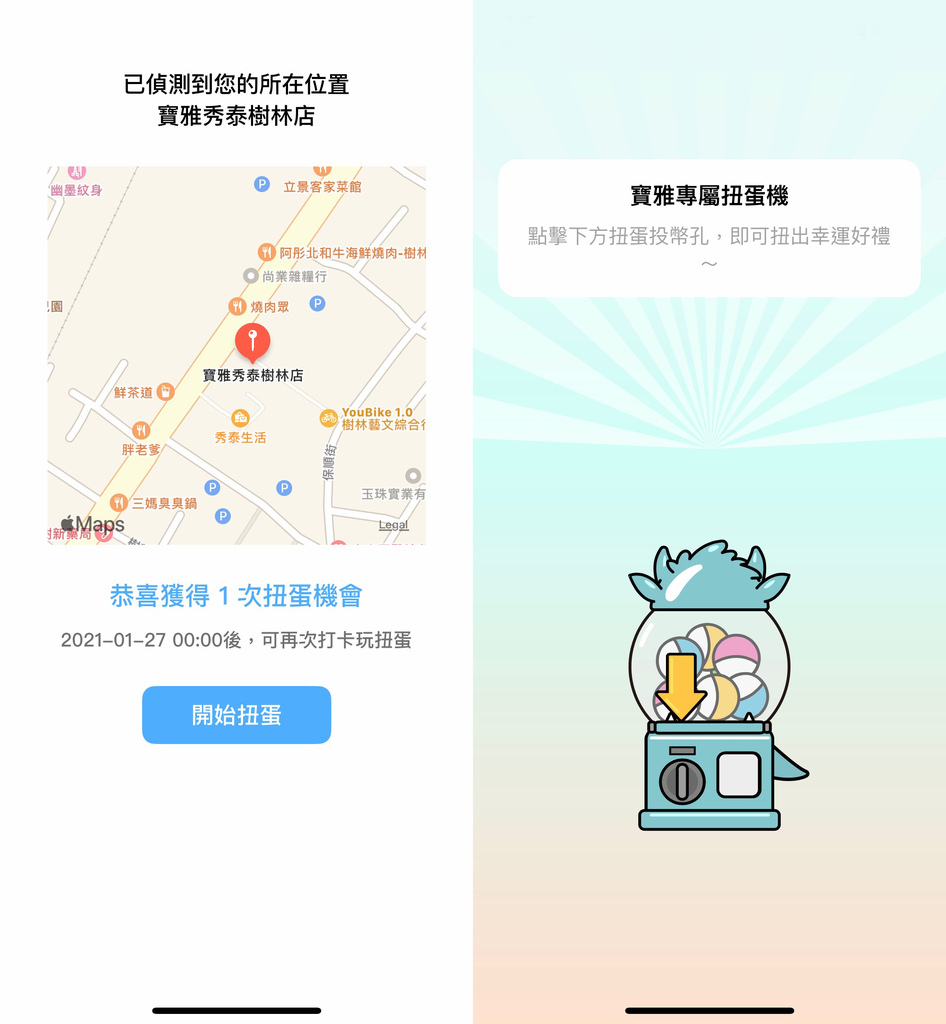Tap the red pin at 寶雅秀泰樹林店

pos(252,341)
